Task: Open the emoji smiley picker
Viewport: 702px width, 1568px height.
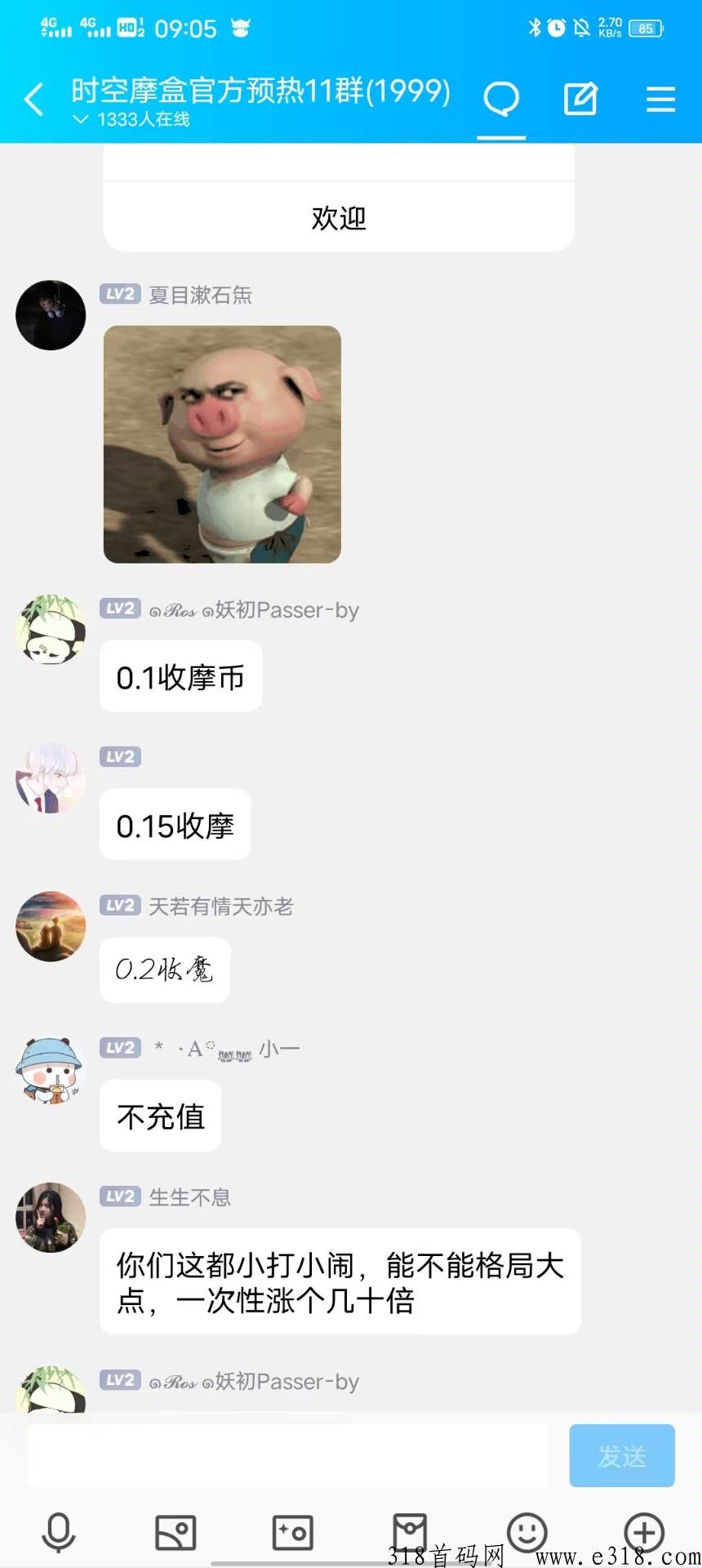Action: [527, 1532]
